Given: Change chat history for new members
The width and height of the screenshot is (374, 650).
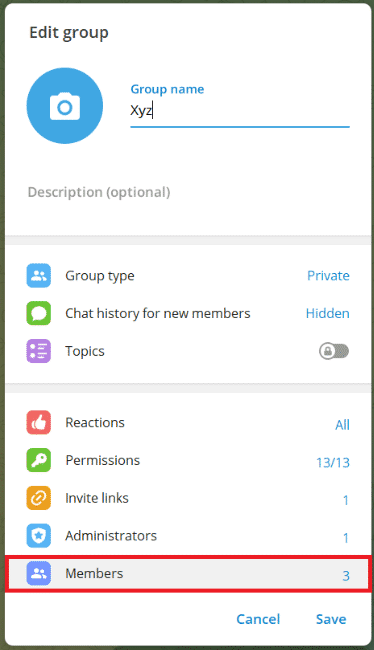Looking at the screenshot, I should click(x=188, y=313).
